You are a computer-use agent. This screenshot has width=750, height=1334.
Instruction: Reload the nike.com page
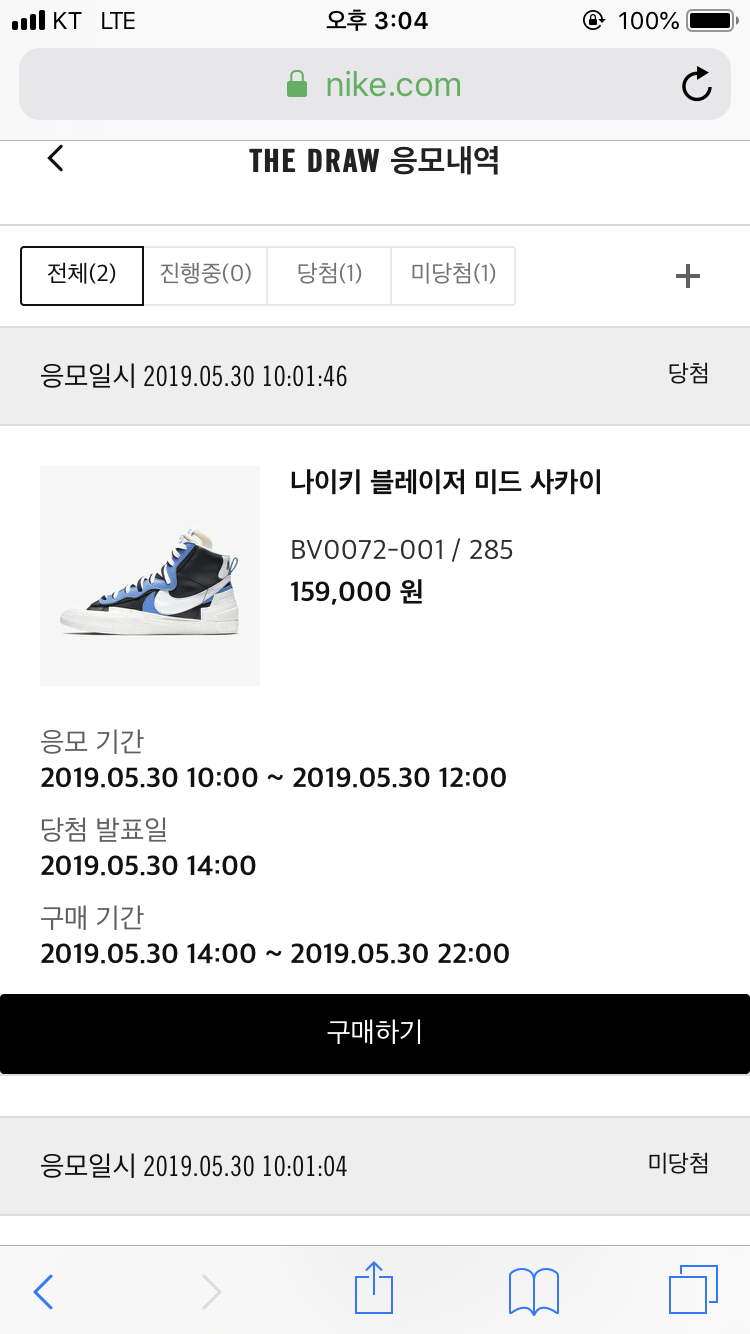[697, 85]
